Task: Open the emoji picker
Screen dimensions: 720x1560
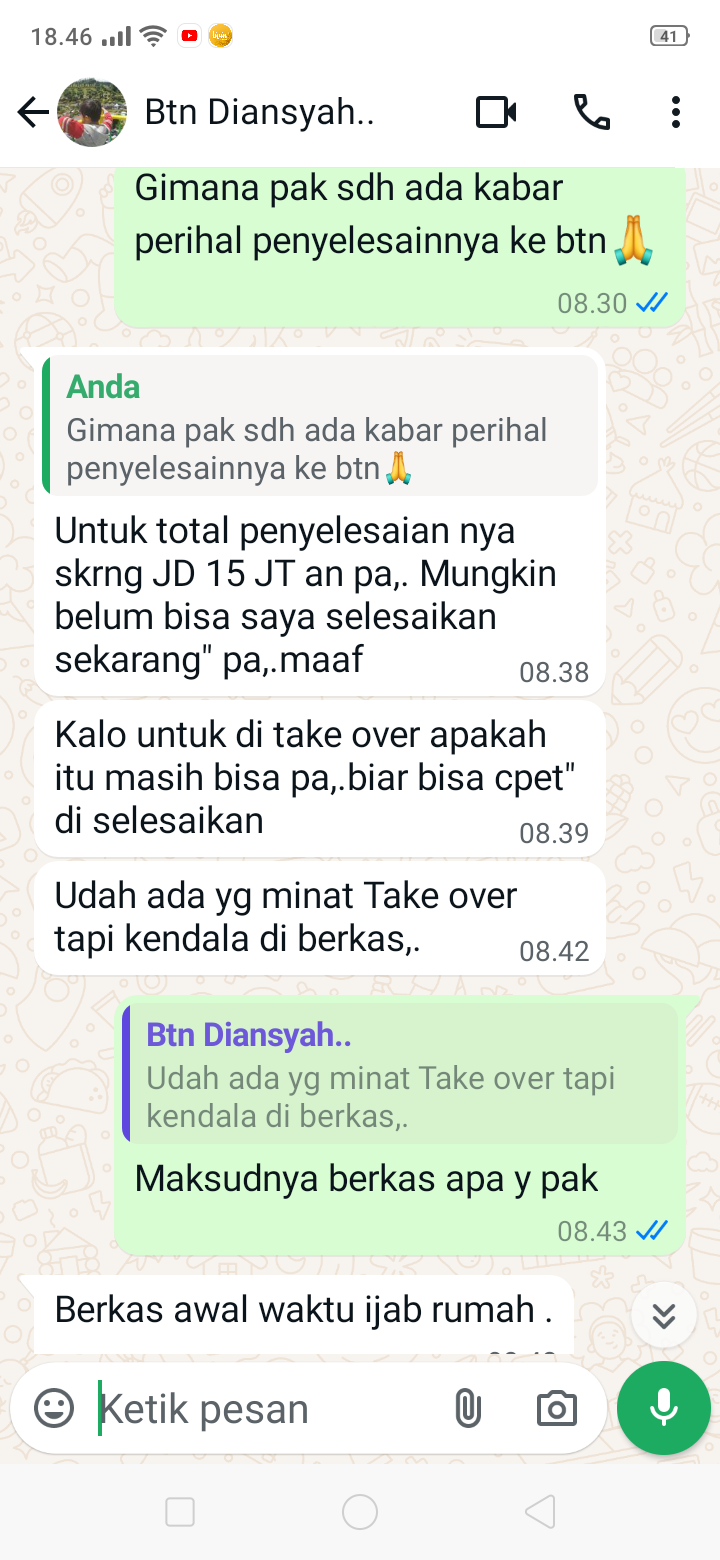Action: tap(54, 1409)
